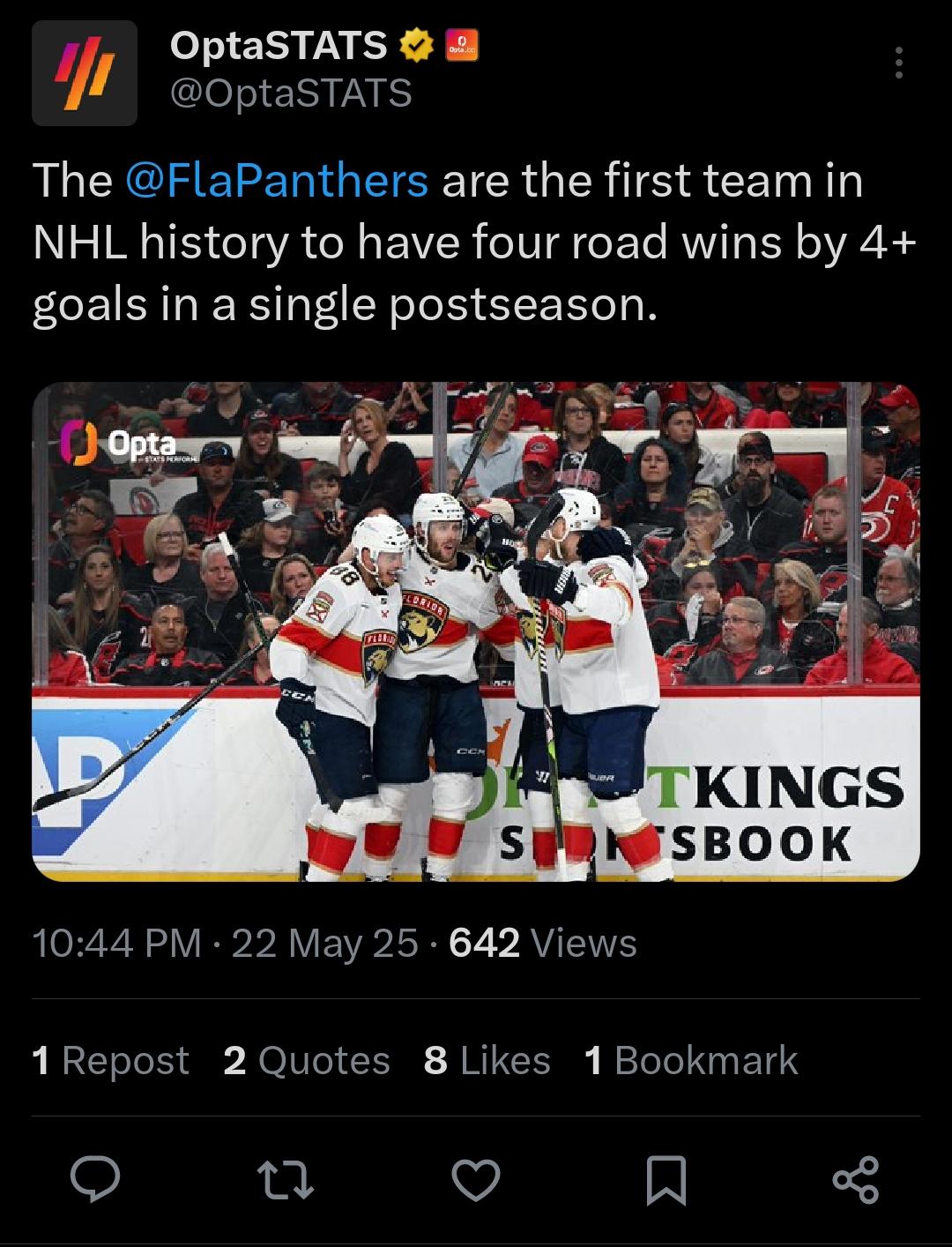Bookmark this post
This screenshot has height=1247, width=952.
[666, 1180]
